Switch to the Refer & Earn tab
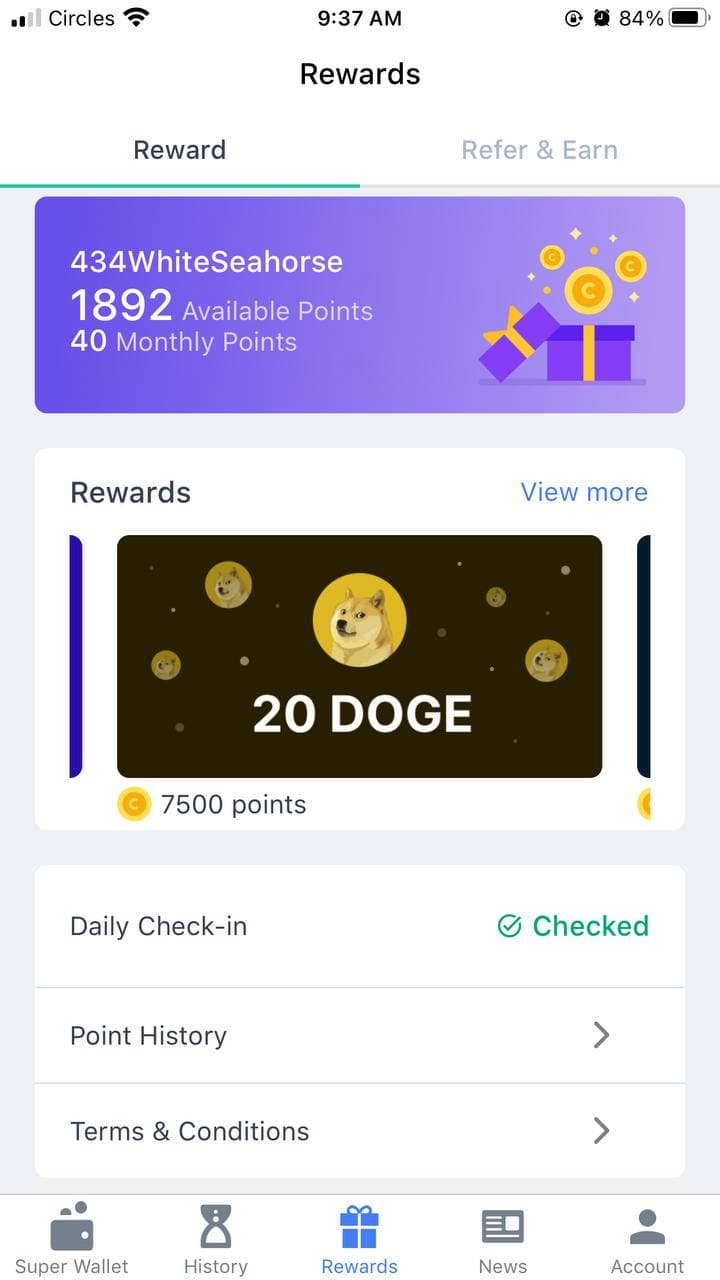Image resolution: width=720 pixels, height=1280 pixels. (539, 151)
